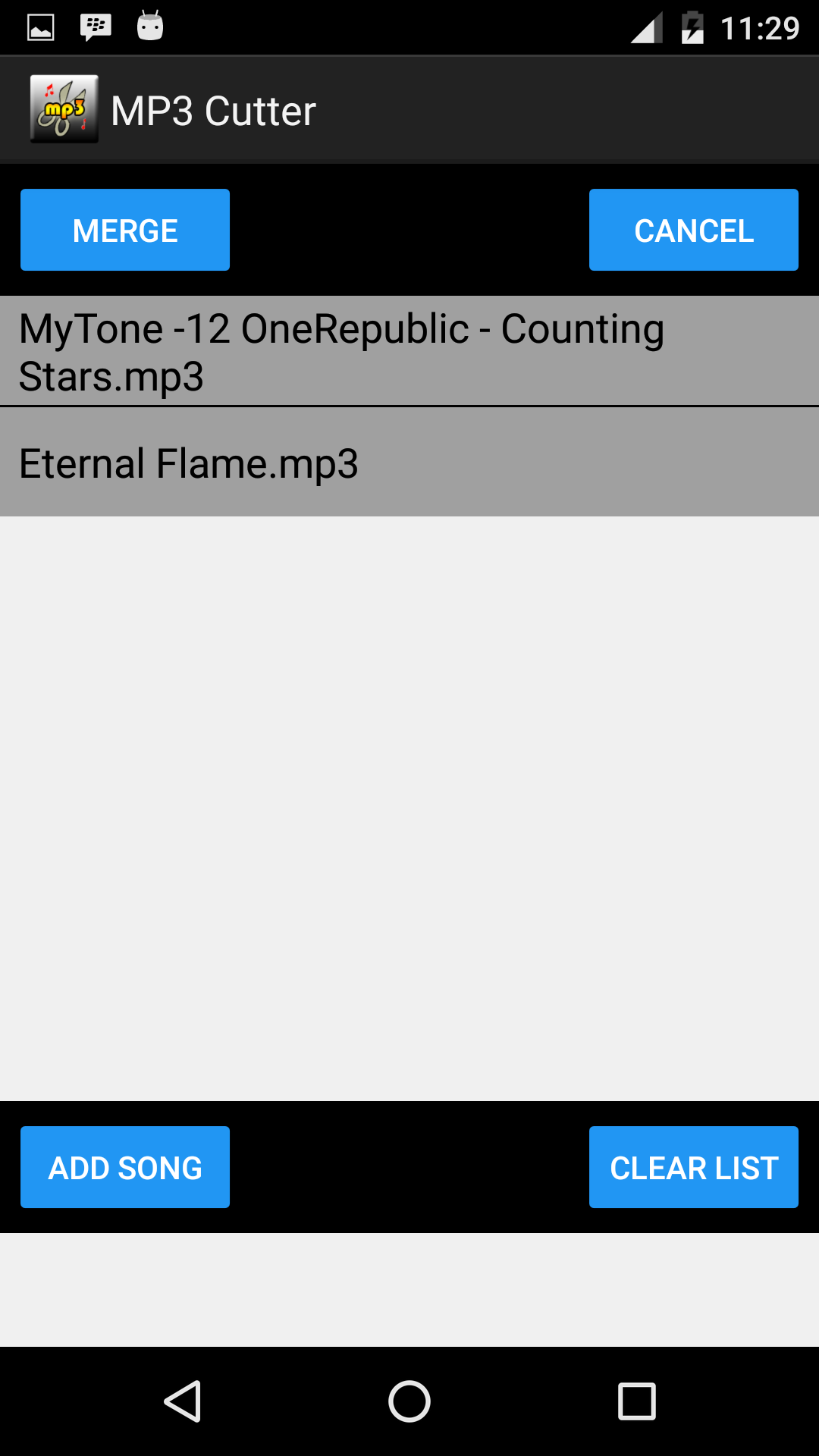Go back using the navigation bar
819x1456 pixels.
tap(183, 1401)
